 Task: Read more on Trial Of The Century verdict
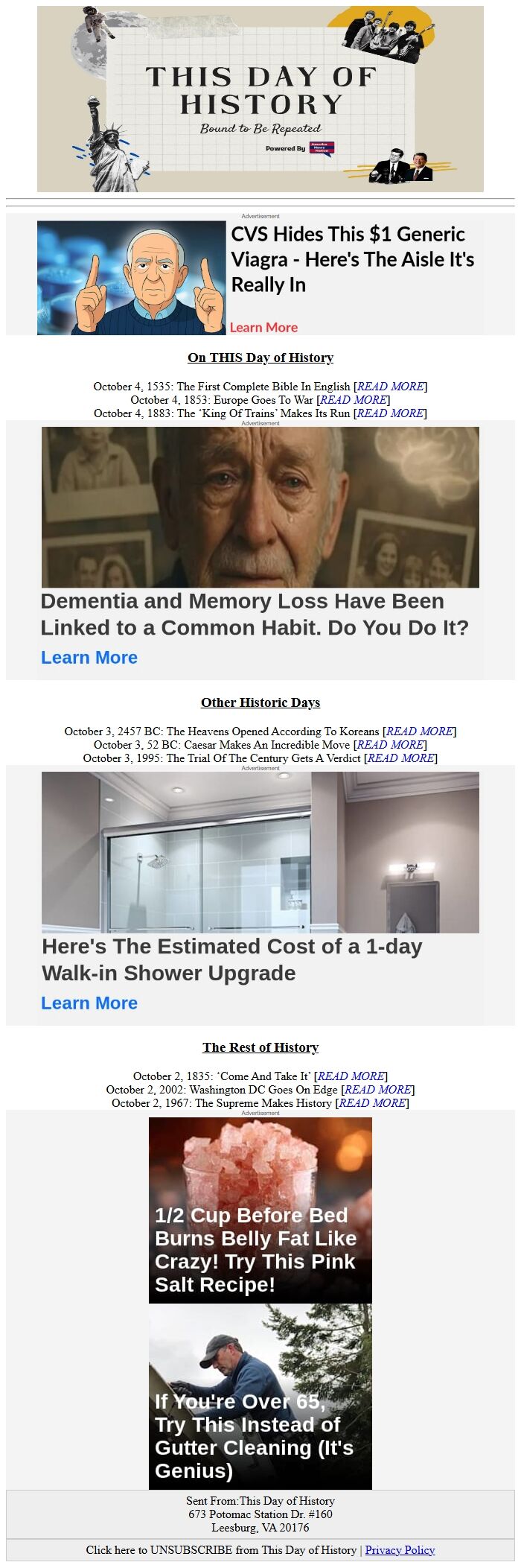coord(400,758)
